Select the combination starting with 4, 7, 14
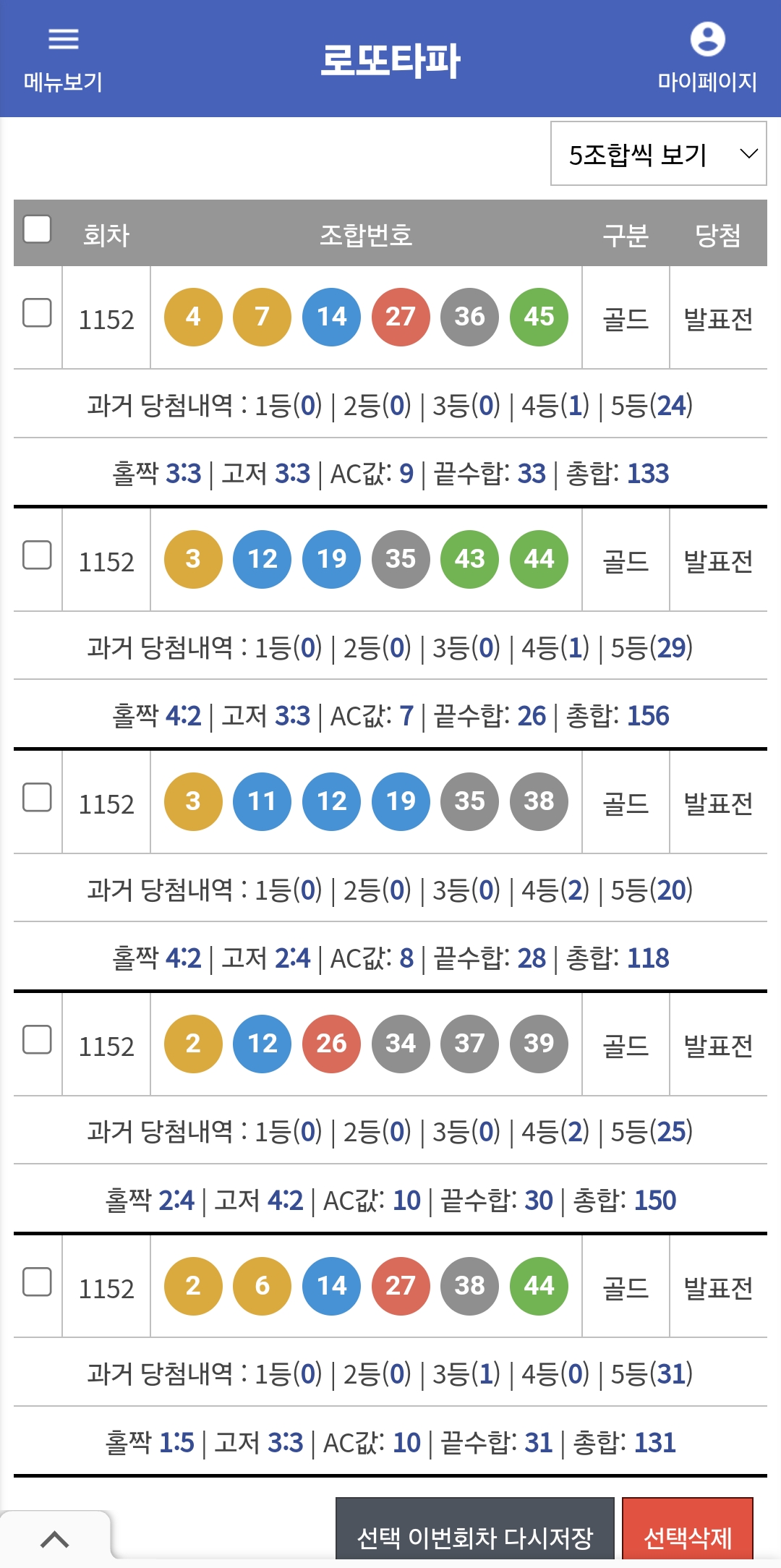This screenshot has height=1568, width=781. tap(37, 312)
